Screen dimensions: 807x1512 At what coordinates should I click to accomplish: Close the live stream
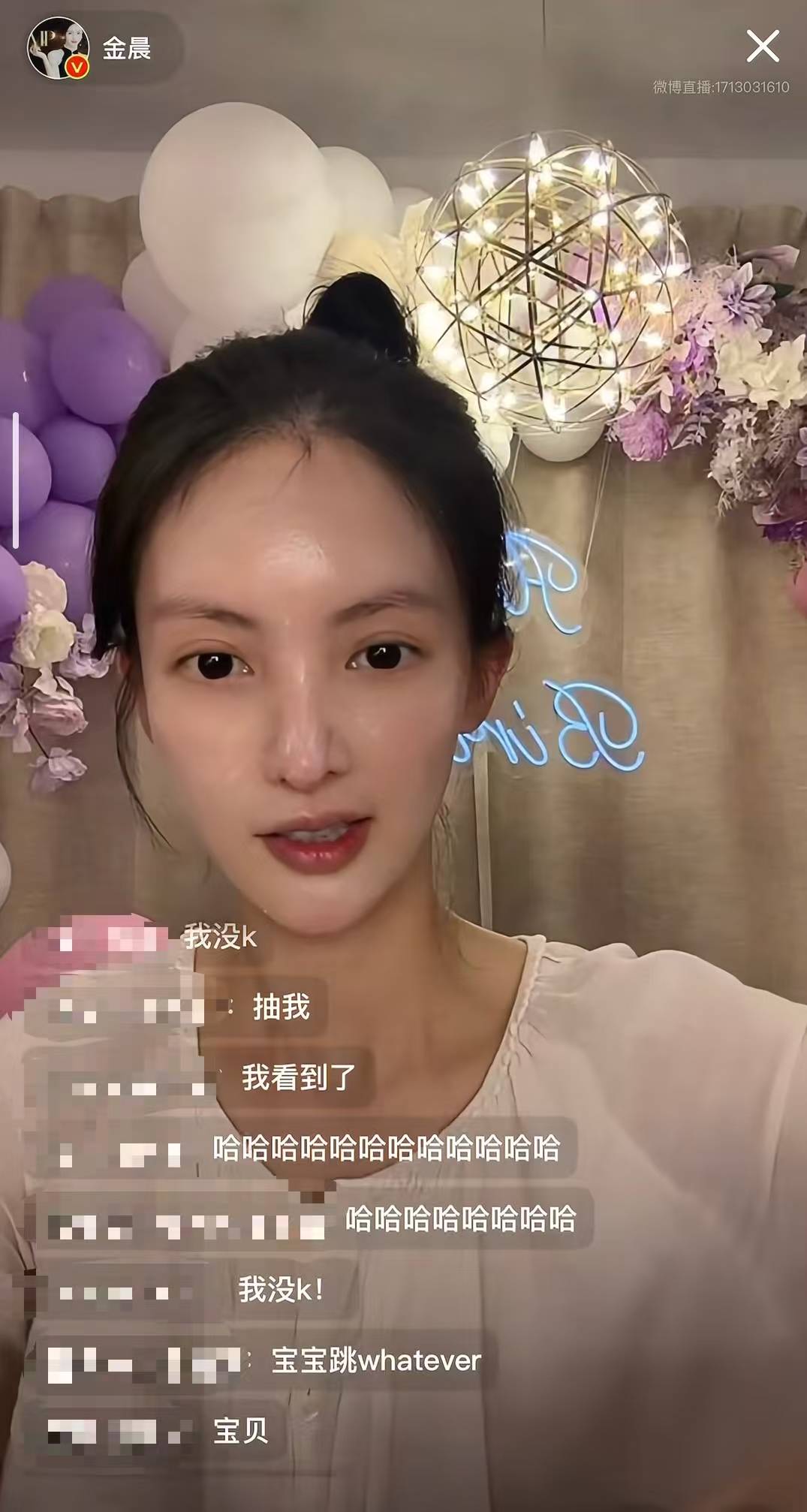pyautogui.click(x=762, y=47)
